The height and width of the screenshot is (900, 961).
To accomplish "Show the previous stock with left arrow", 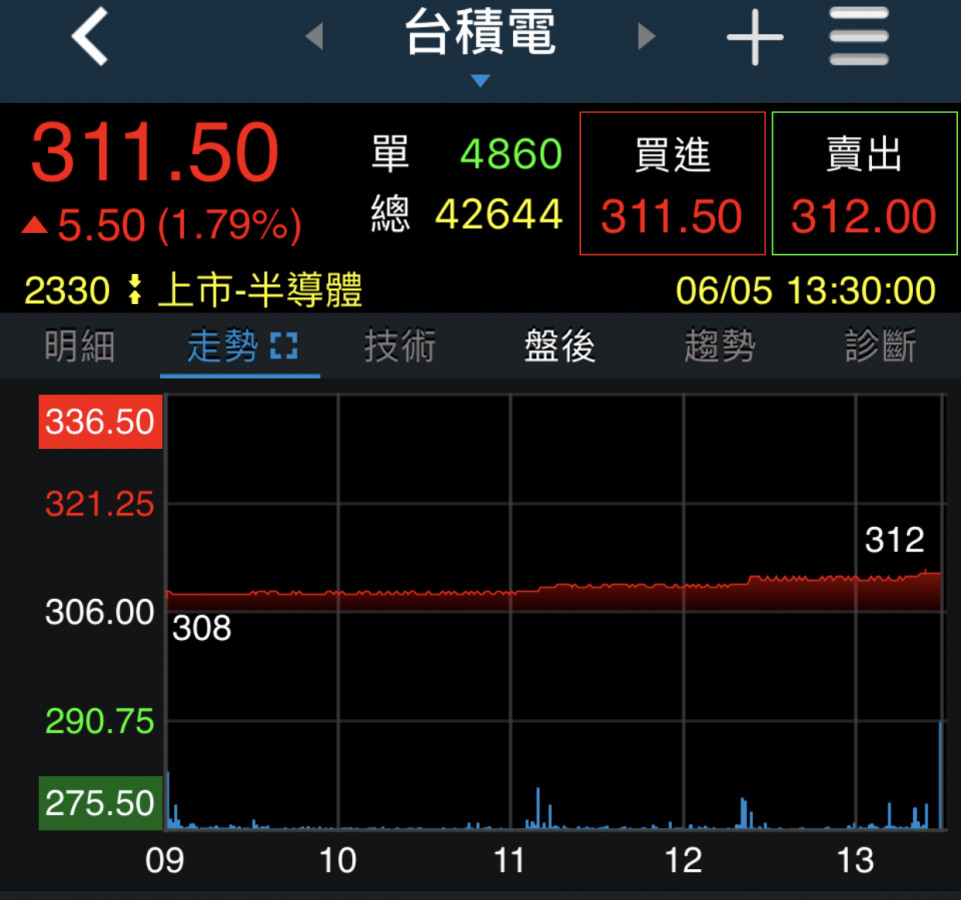I will [314, 38].
